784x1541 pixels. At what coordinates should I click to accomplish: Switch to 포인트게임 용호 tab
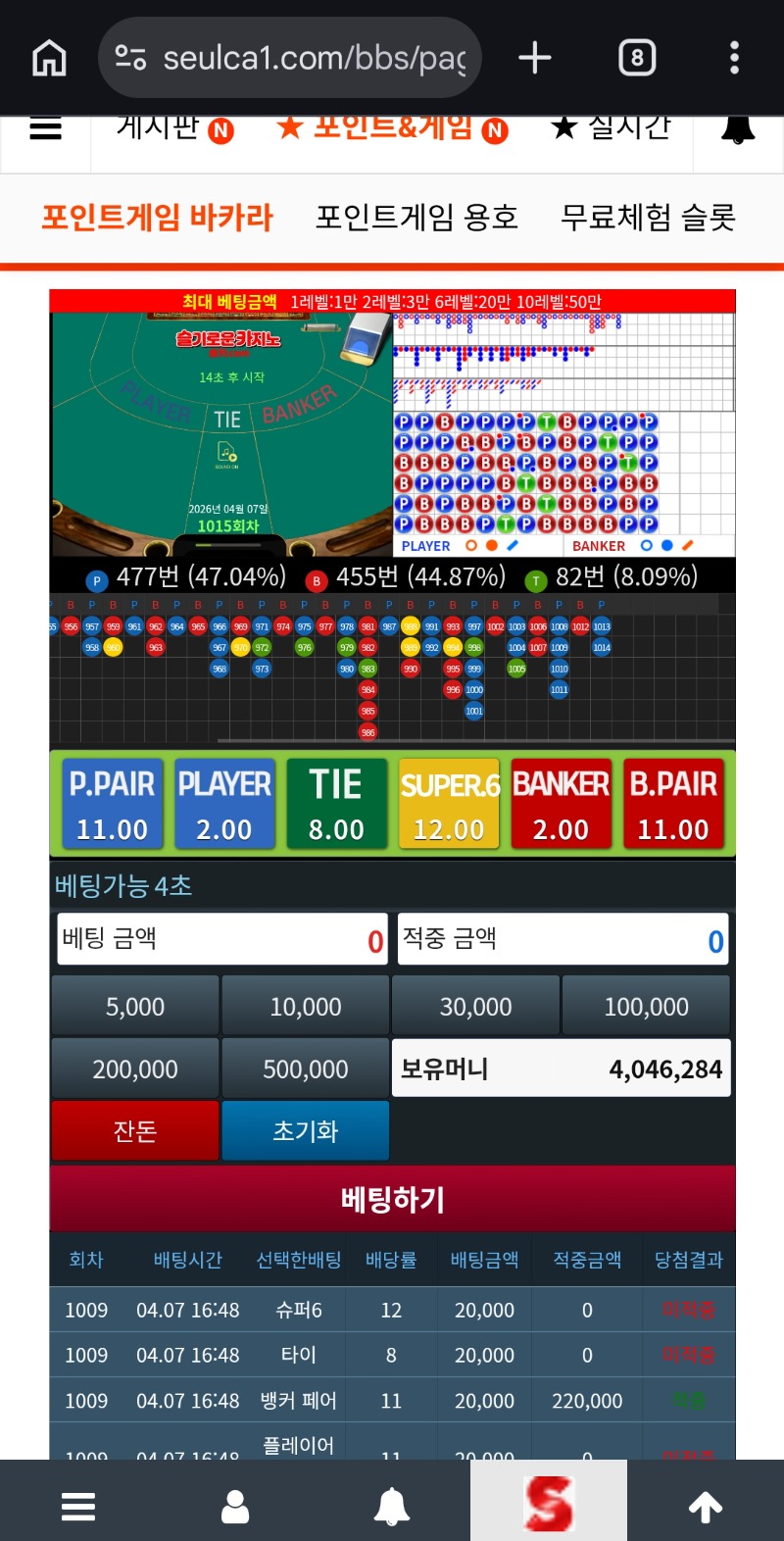(416, 217)
